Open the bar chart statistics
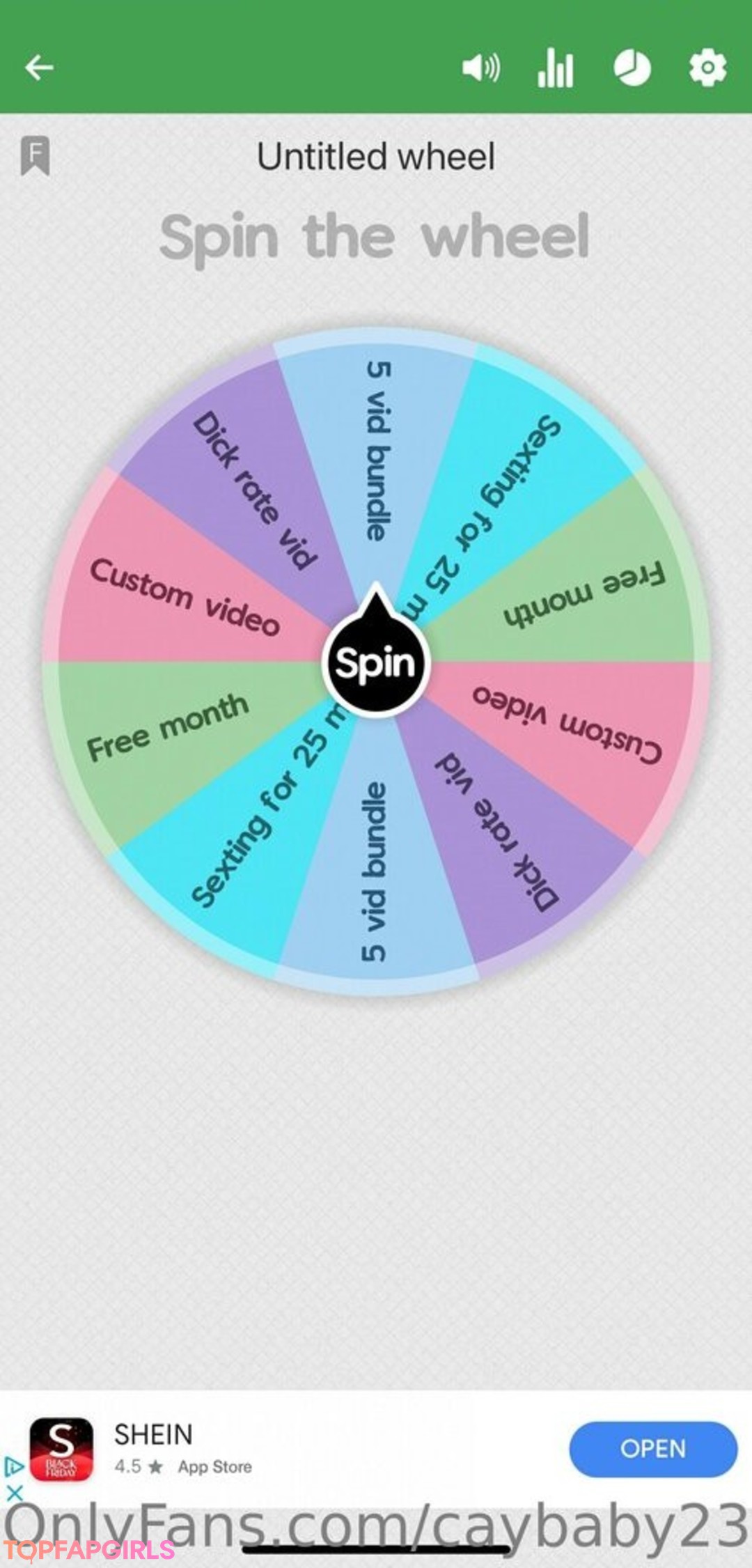752x1568 pixels. click(555, 68)
